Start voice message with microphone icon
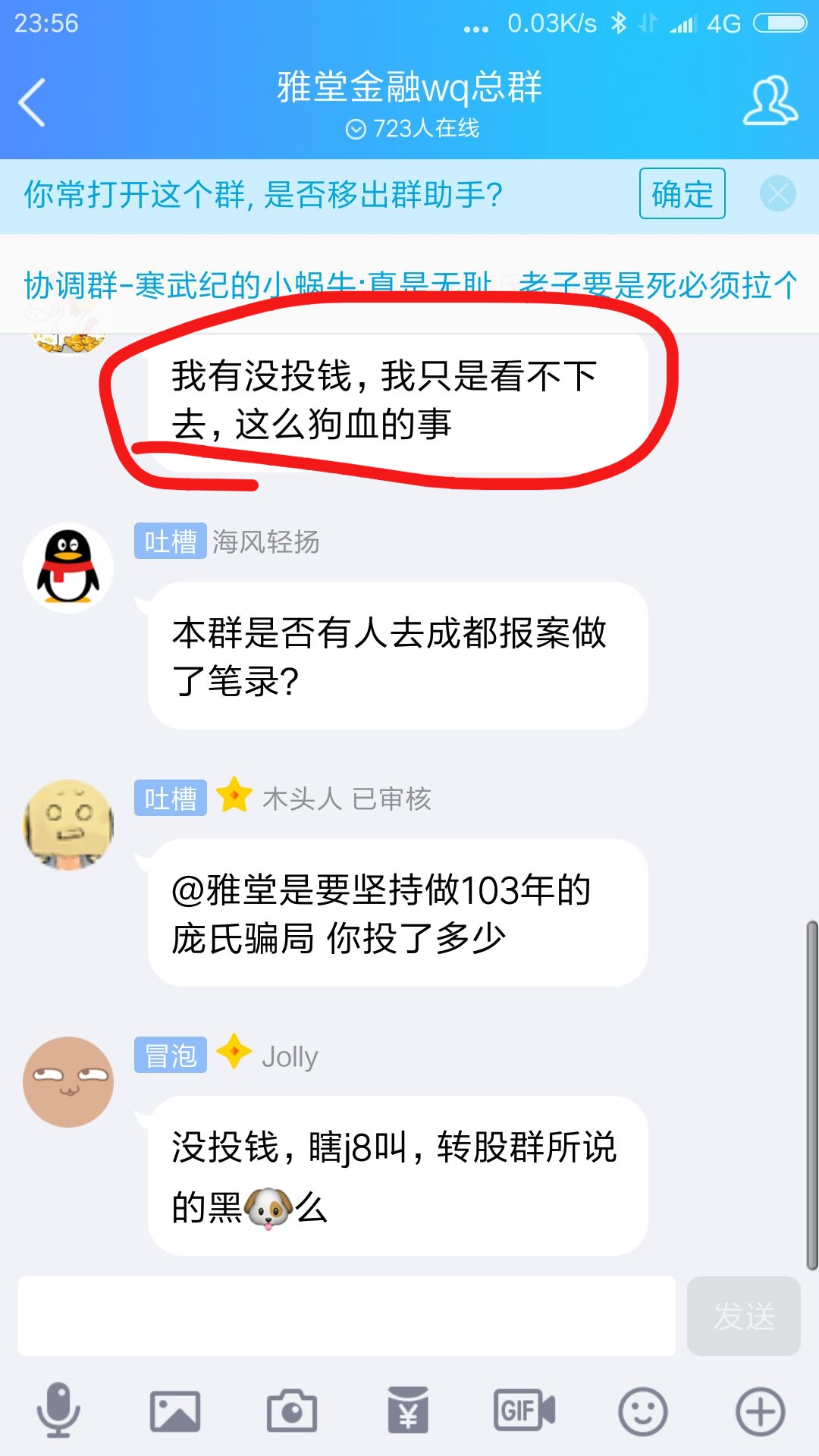The height and width of the screenshot is (1456, 819). (58, 1411)
